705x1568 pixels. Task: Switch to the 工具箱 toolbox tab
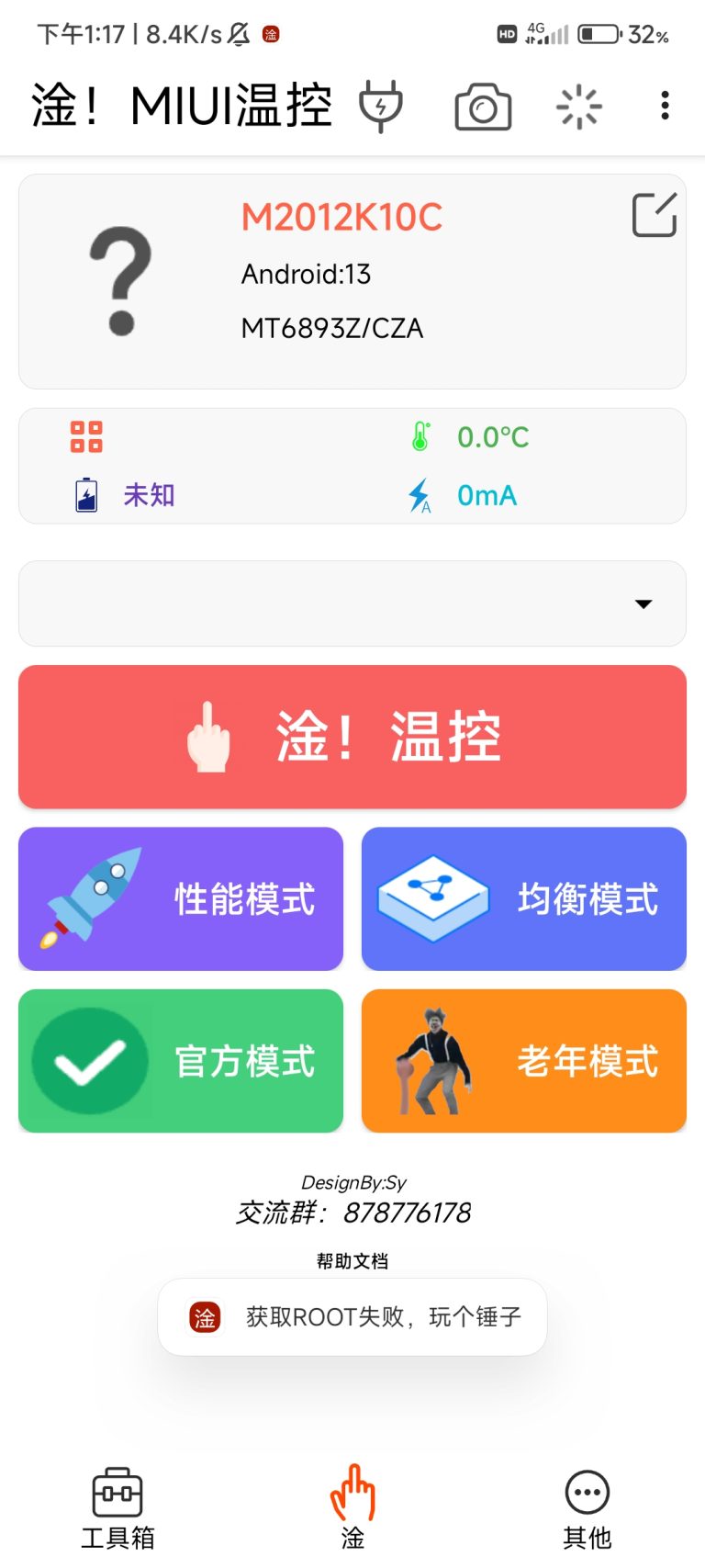coord(117,1509)
